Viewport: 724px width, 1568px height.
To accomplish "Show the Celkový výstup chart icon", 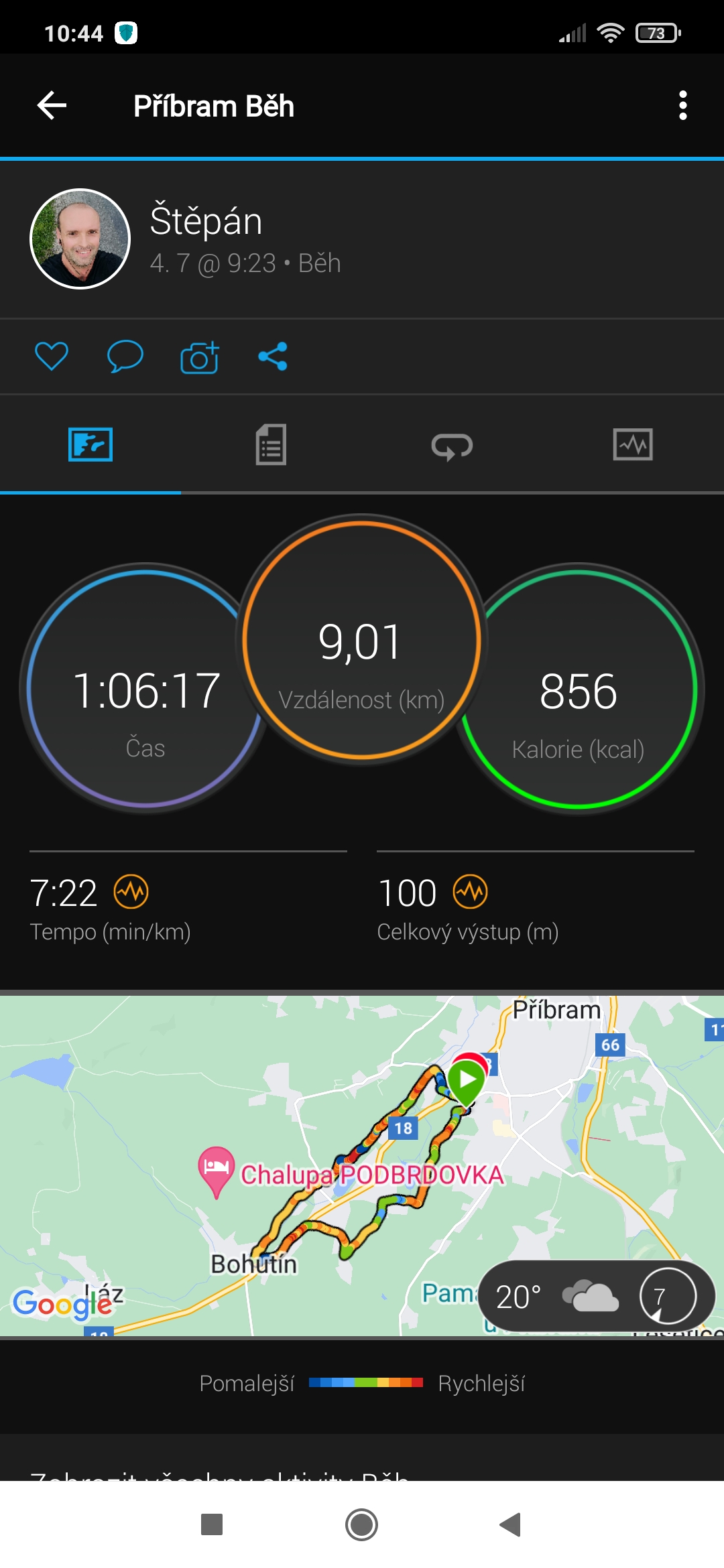I will (470, 892).
